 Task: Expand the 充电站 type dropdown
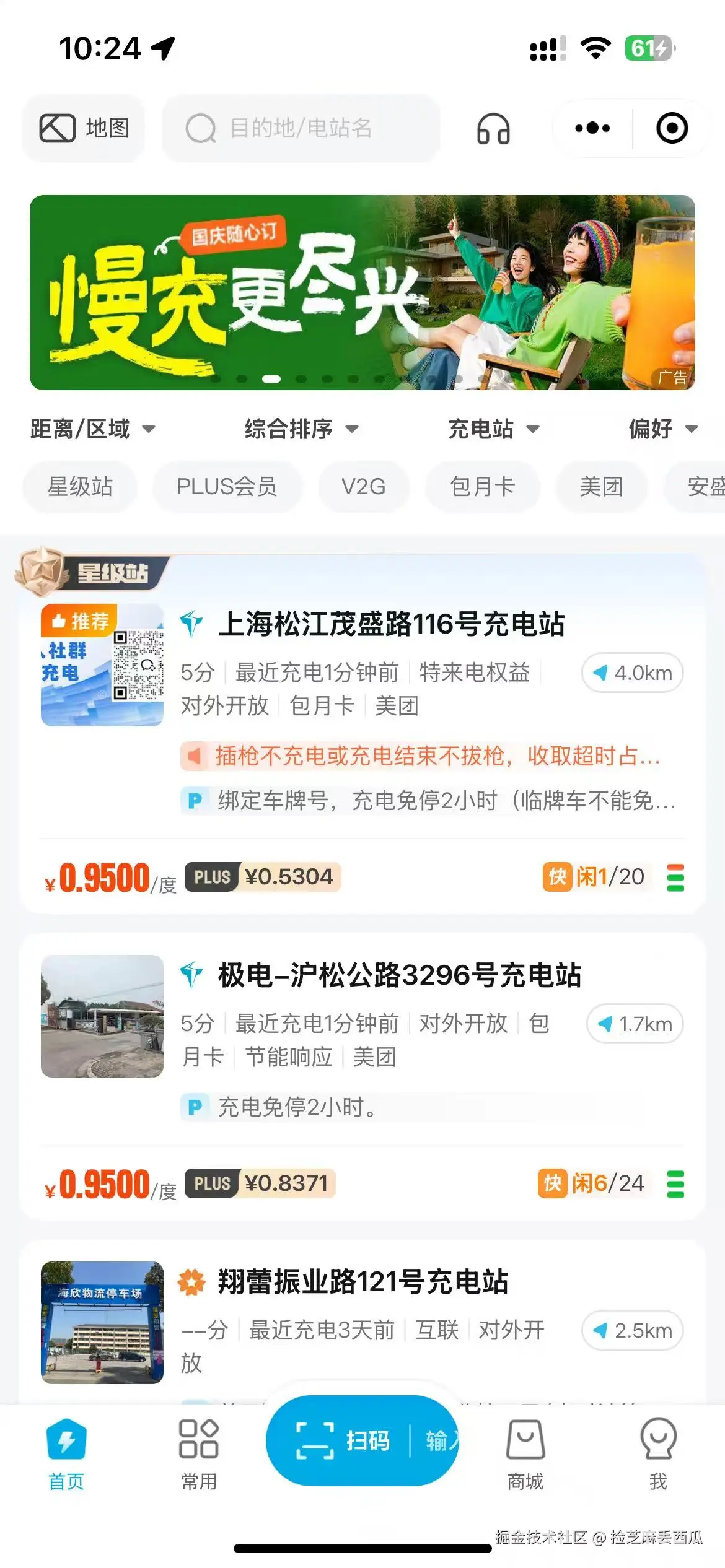[x=493, y=429]
